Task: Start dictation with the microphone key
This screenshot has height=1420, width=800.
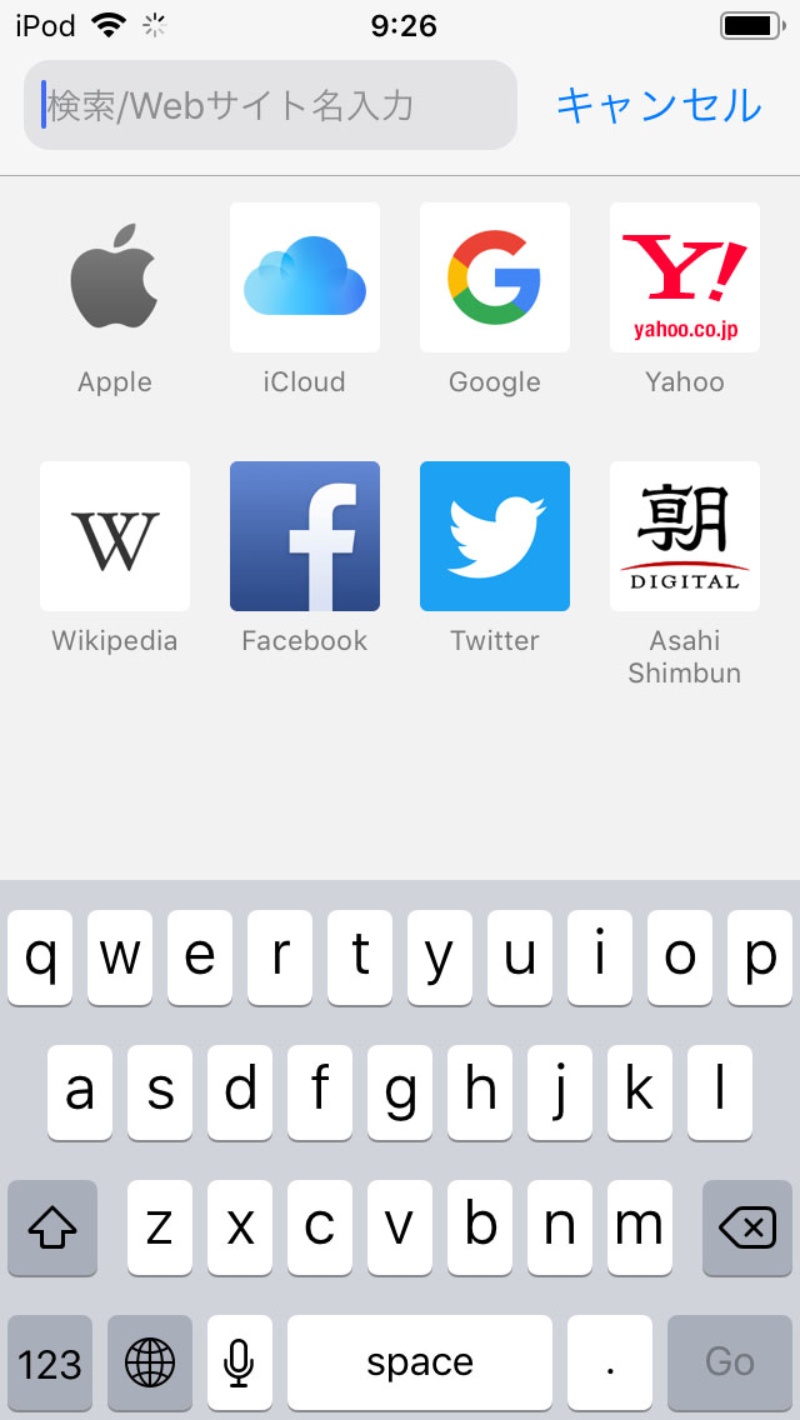Action: (239, 1362)
